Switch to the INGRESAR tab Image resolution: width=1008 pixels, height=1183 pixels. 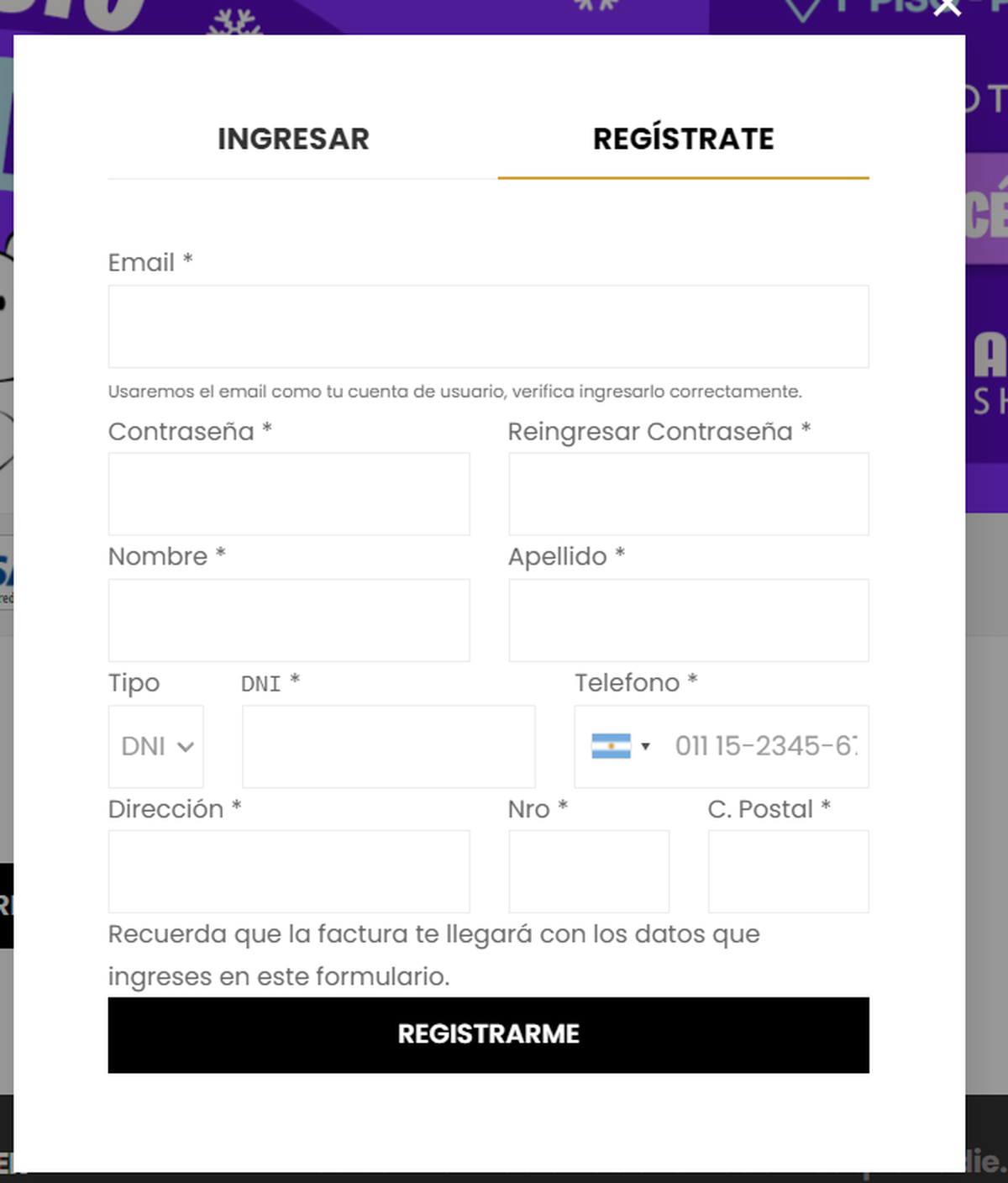pyautogui.click(x=293, y=139)
